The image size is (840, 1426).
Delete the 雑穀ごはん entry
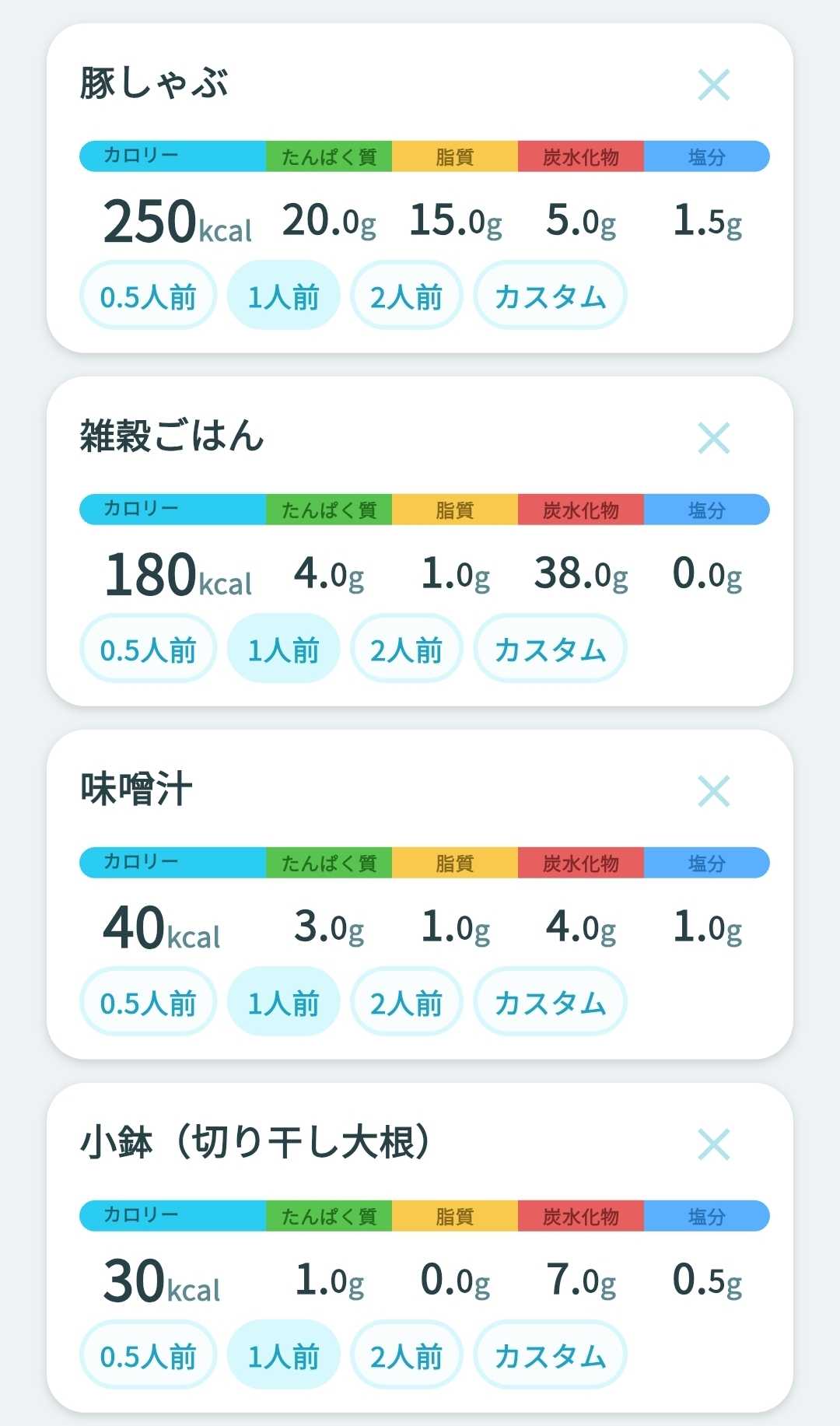pyautogui.click(x=713, y=438)
